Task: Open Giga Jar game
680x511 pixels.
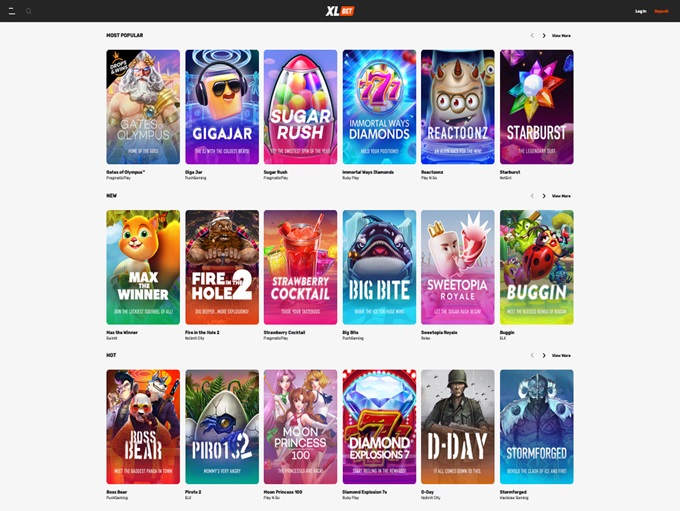Action: click(x=222, y=107)
